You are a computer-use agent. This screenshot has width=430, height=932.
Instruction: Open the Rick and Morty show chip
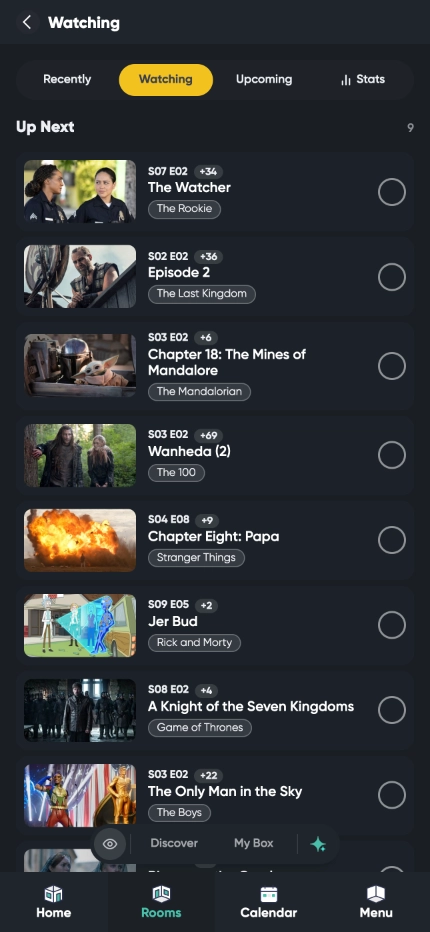194,643
